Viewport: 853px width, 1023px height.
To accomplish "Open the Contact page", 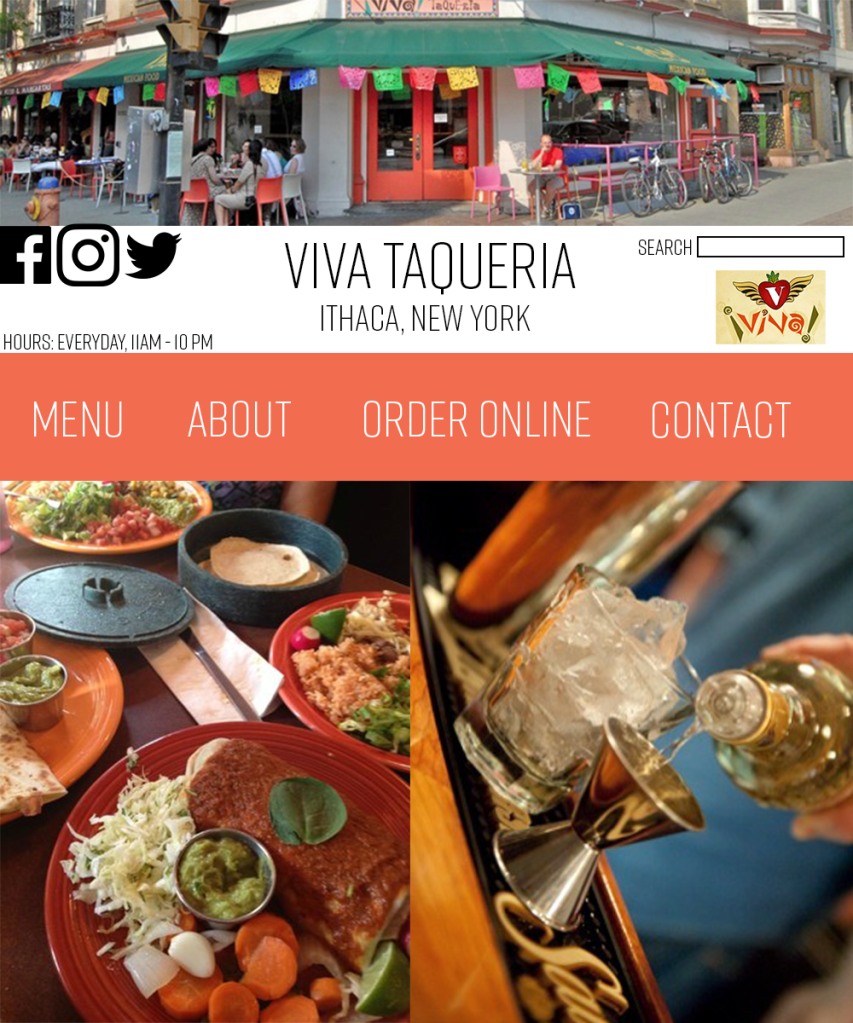I will click(x=720, y=420).
